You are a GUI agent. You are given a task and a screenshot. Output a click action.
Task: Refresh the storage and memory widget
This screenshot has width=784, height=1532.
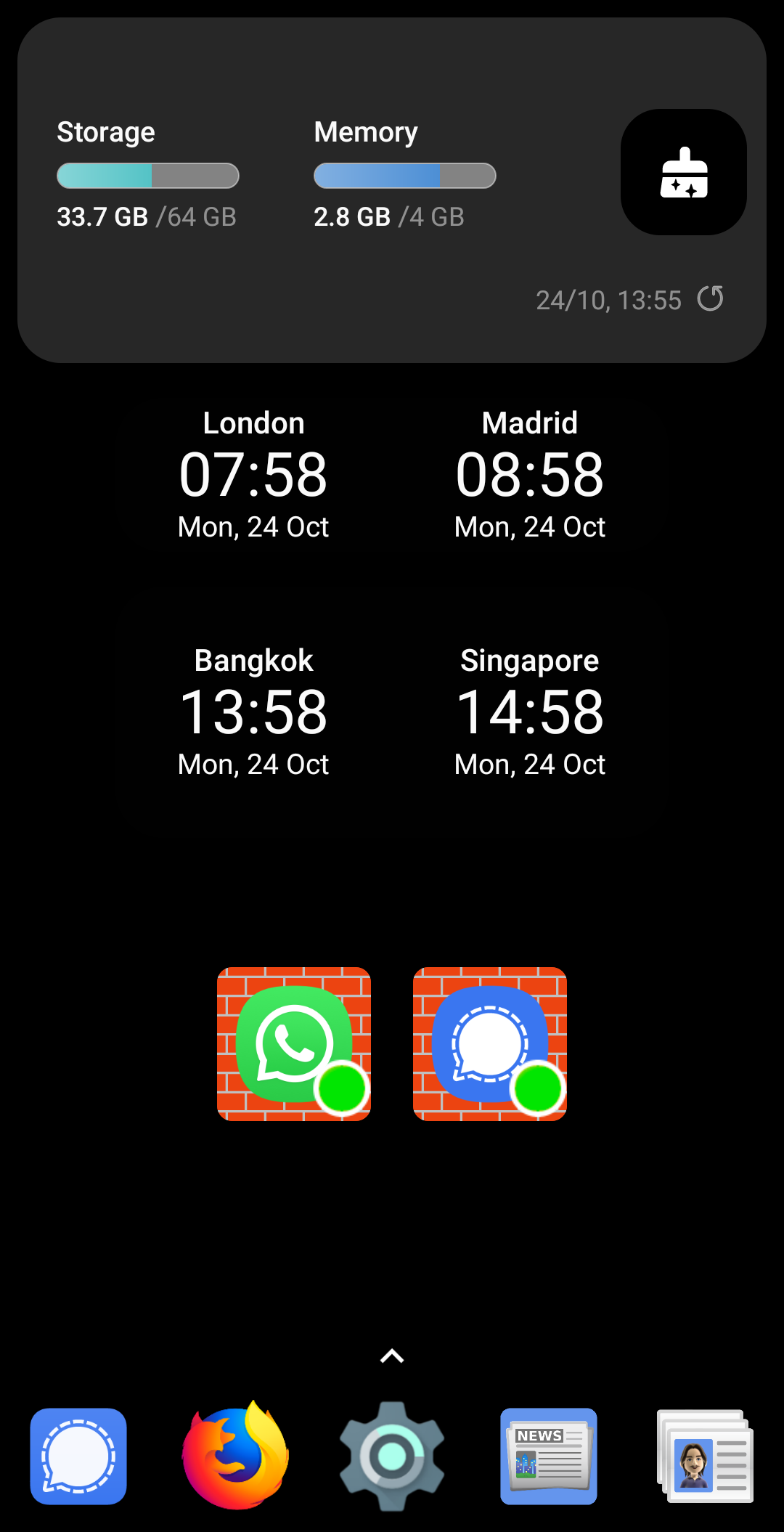click(710, 298)
